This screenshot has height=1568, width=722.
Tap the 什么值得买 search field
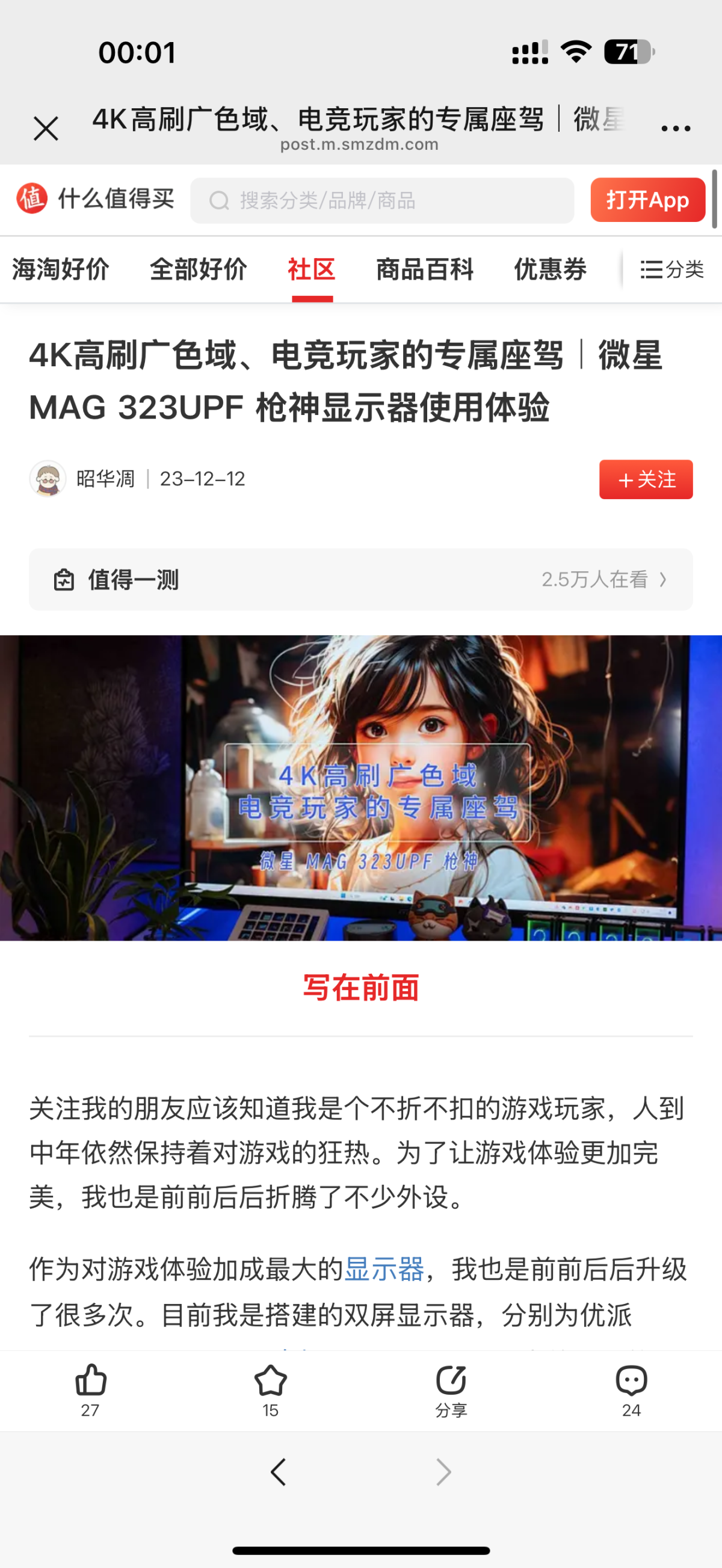[x=381, y=200]
